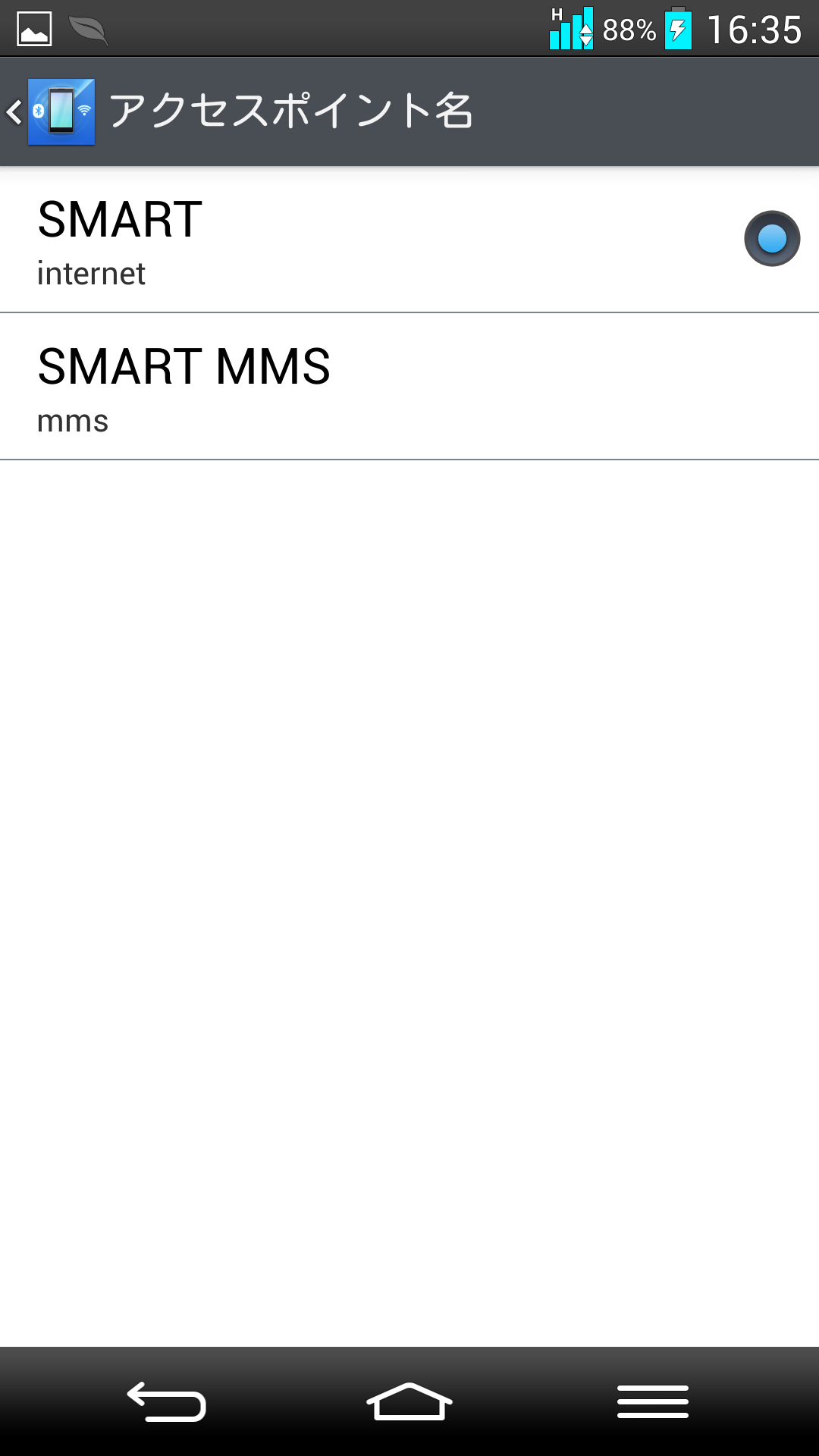Viewport: 819px width, 1456px height.
Task: Select the SMART APN radio button
Action: 772,239
